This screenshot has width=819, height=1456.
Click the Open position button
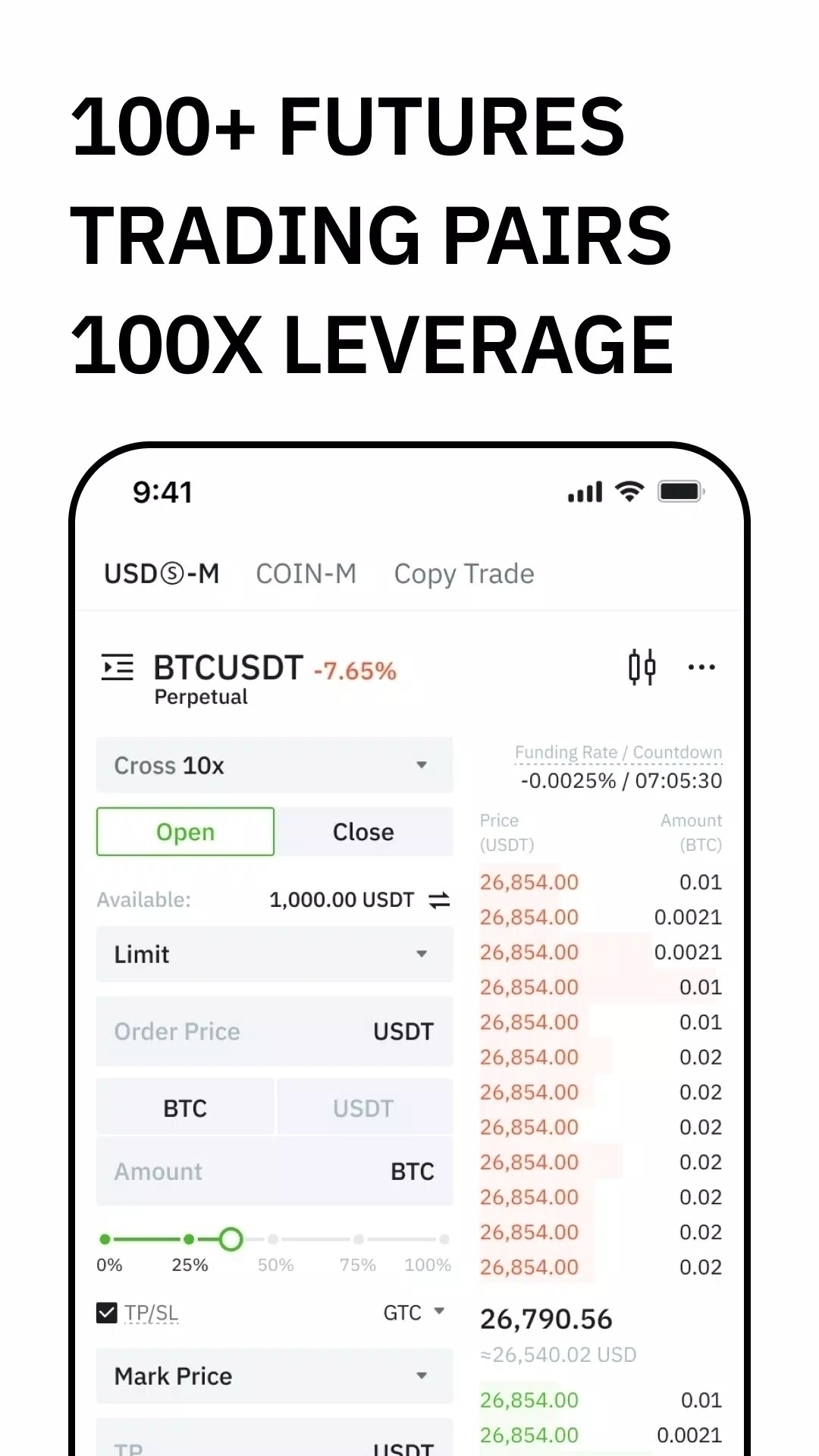coord(184,831)
